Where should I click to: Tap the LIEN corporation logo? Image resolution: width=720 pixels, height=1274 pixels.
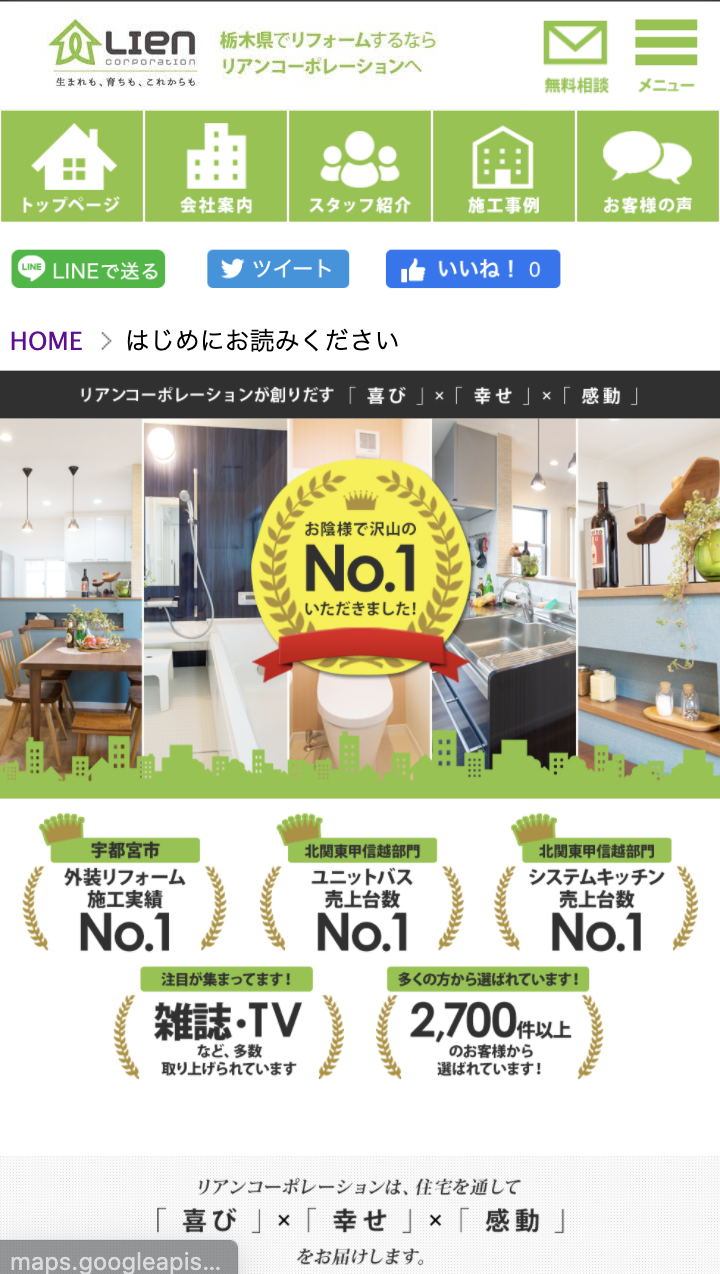pos(125,54)
